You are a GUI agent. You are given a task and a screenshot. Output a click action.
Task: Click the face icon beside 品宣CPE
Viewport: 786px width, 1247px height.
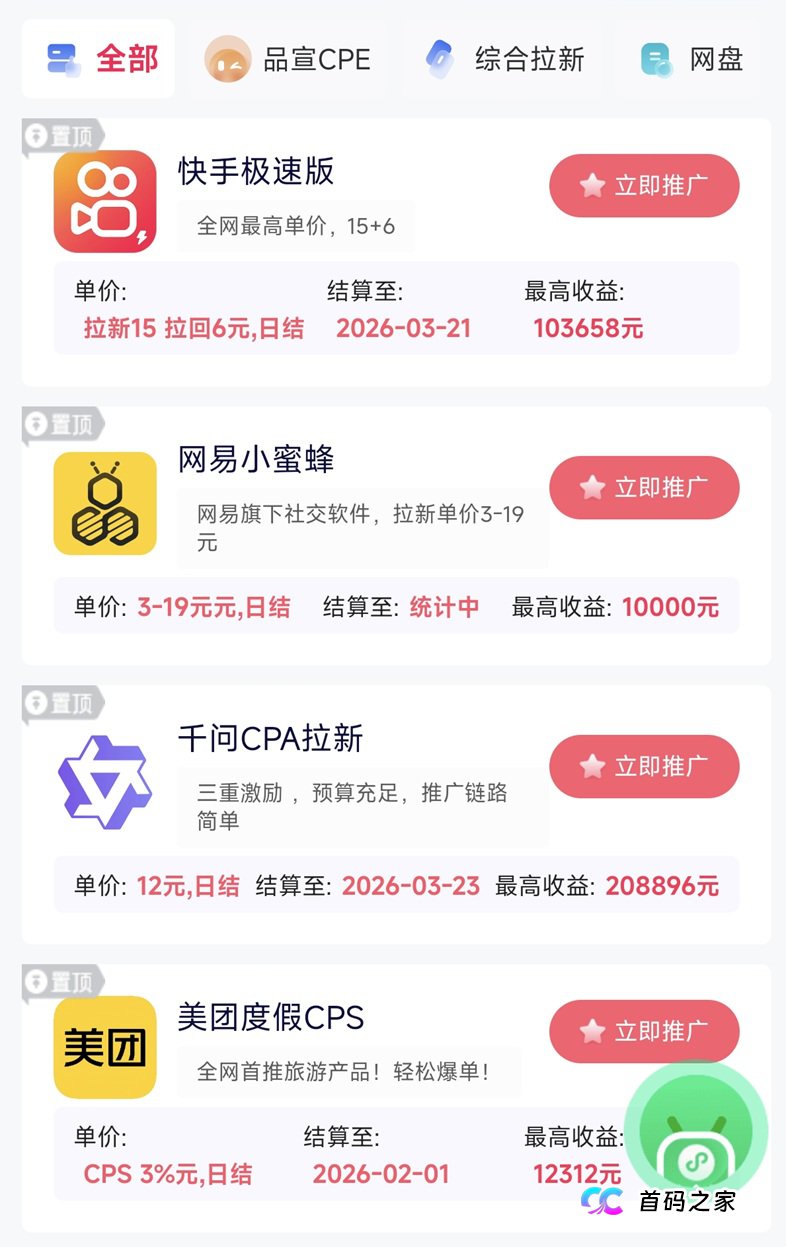[x=228, y=58]
